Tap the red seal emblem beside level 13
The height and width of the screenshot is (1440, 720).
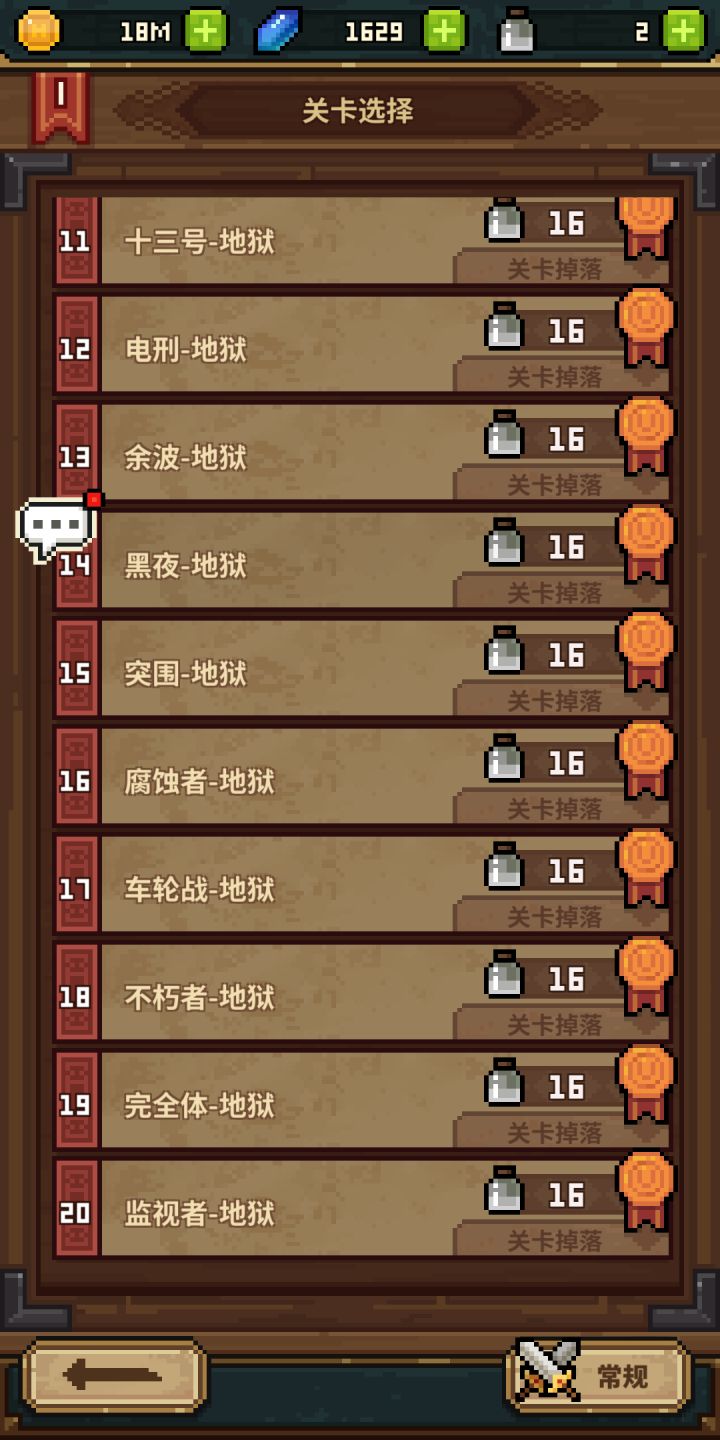point(76,455)
